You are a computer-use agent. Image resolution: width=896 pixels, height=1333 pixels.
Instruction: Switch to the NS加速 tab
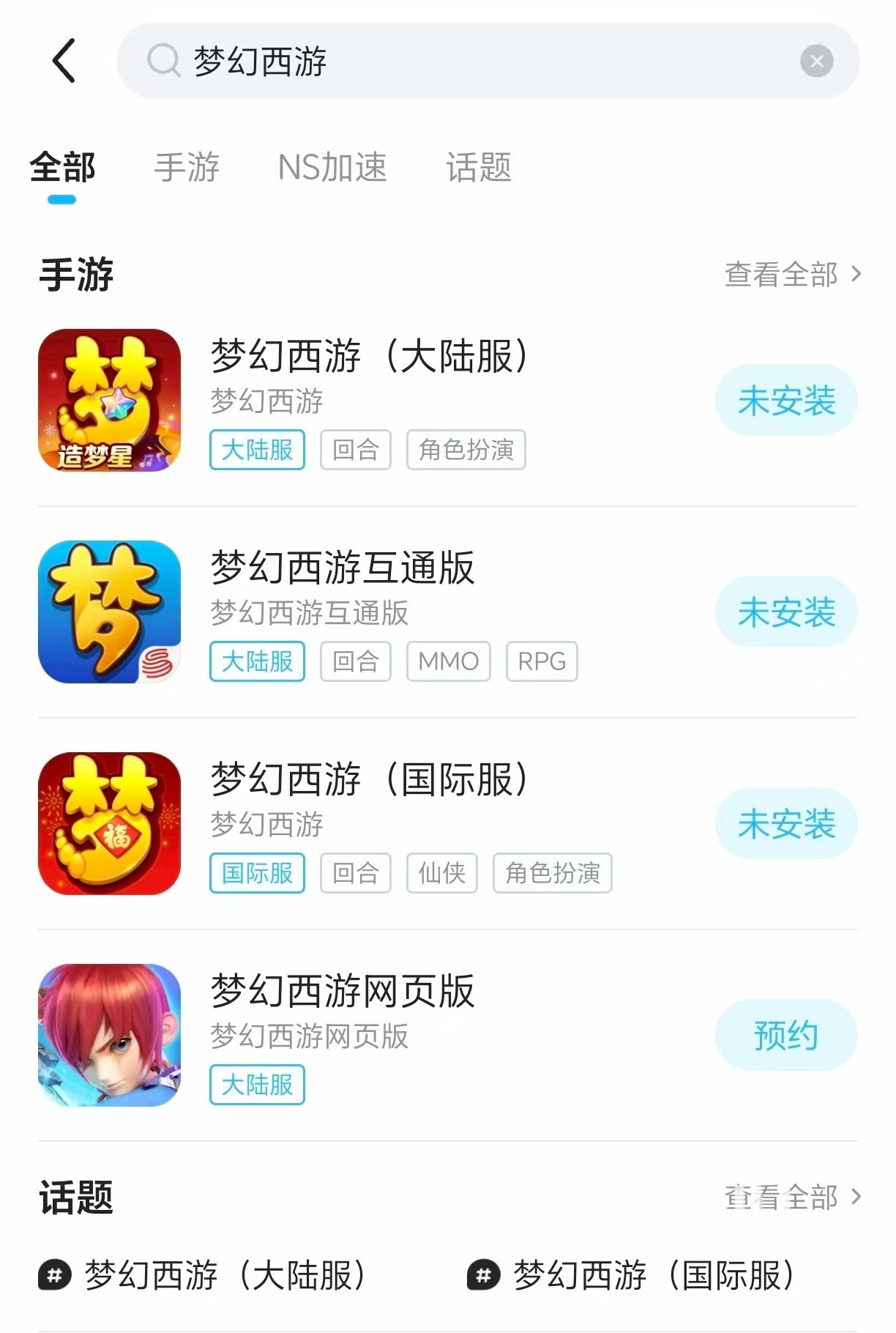[x=332, y=168]
